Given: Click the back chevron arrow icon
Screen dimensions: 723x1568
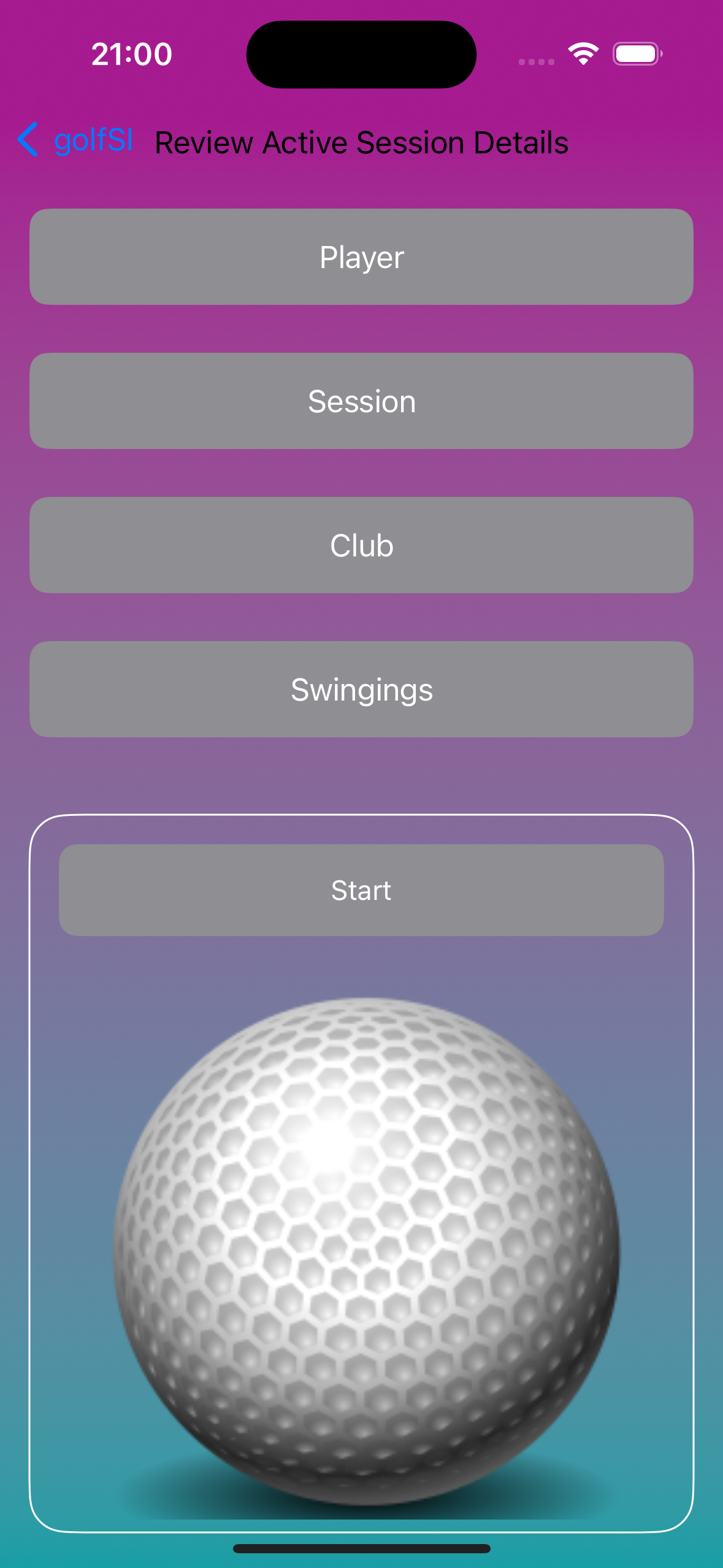Looking at the screenshot, I should click(x=28, y=140).
